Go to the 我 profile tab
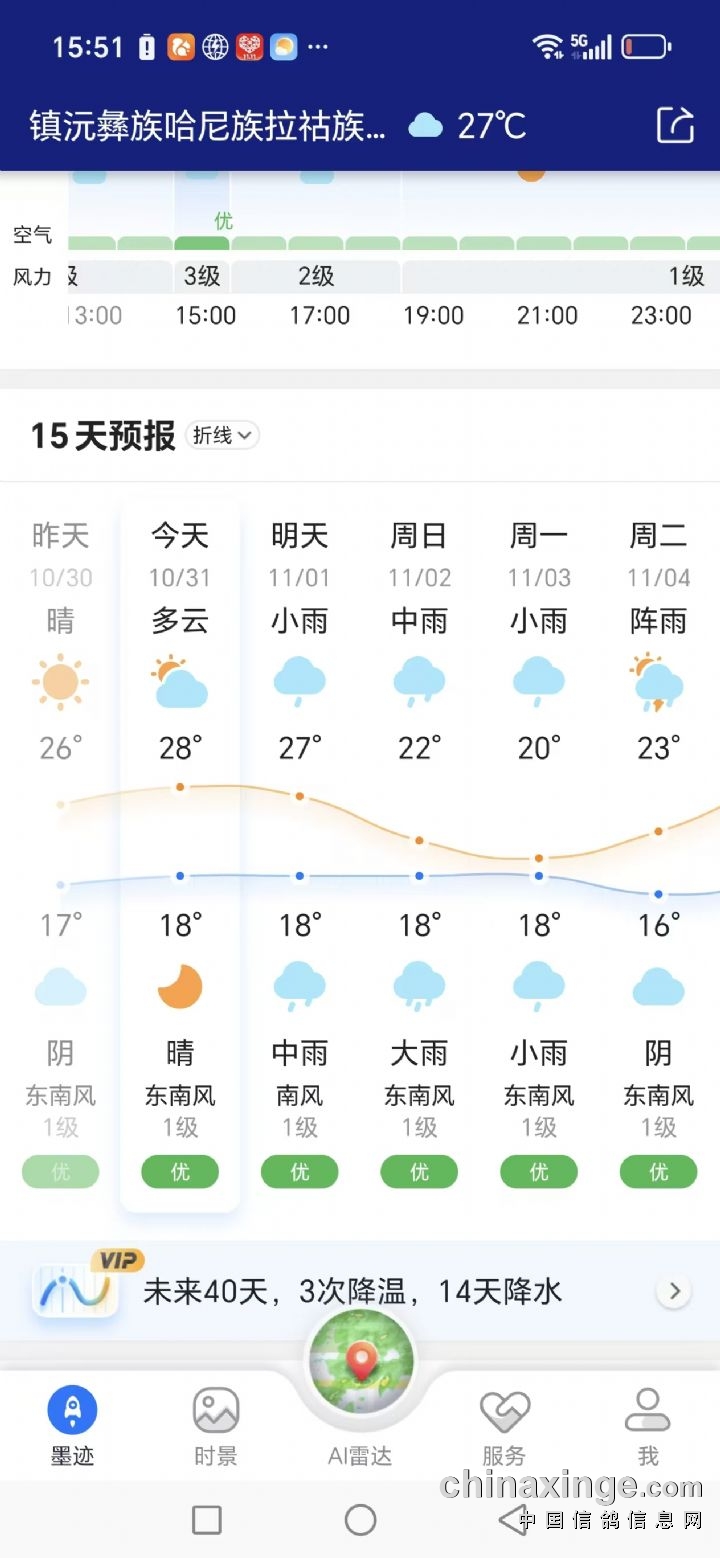The height and width of the screenshot is (1558, 720). [x=647, y=1425]
